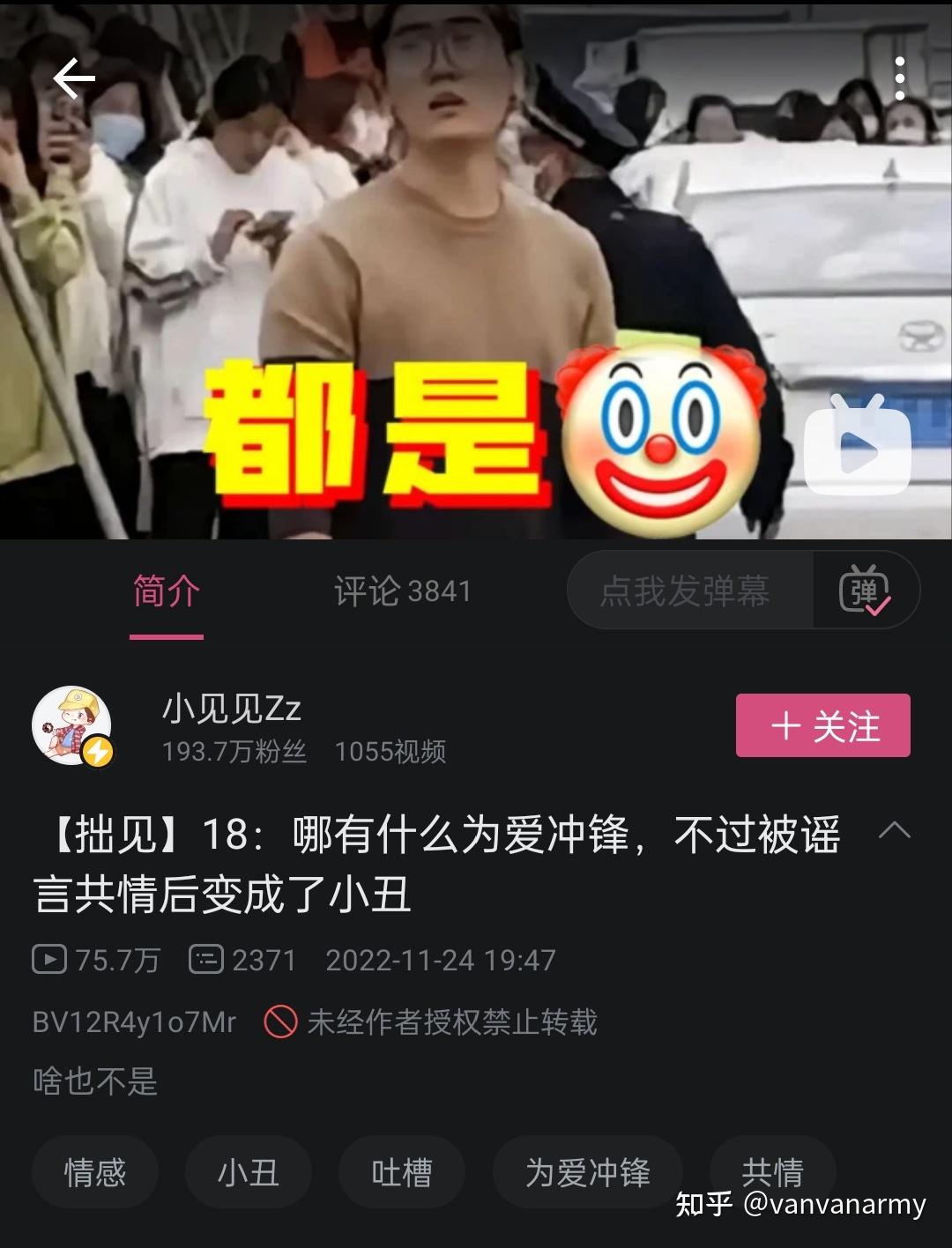This screenshot has width=952, height=1248.
Task: Open the 吐槽 tag chip
Action: tap(402, 1172)
